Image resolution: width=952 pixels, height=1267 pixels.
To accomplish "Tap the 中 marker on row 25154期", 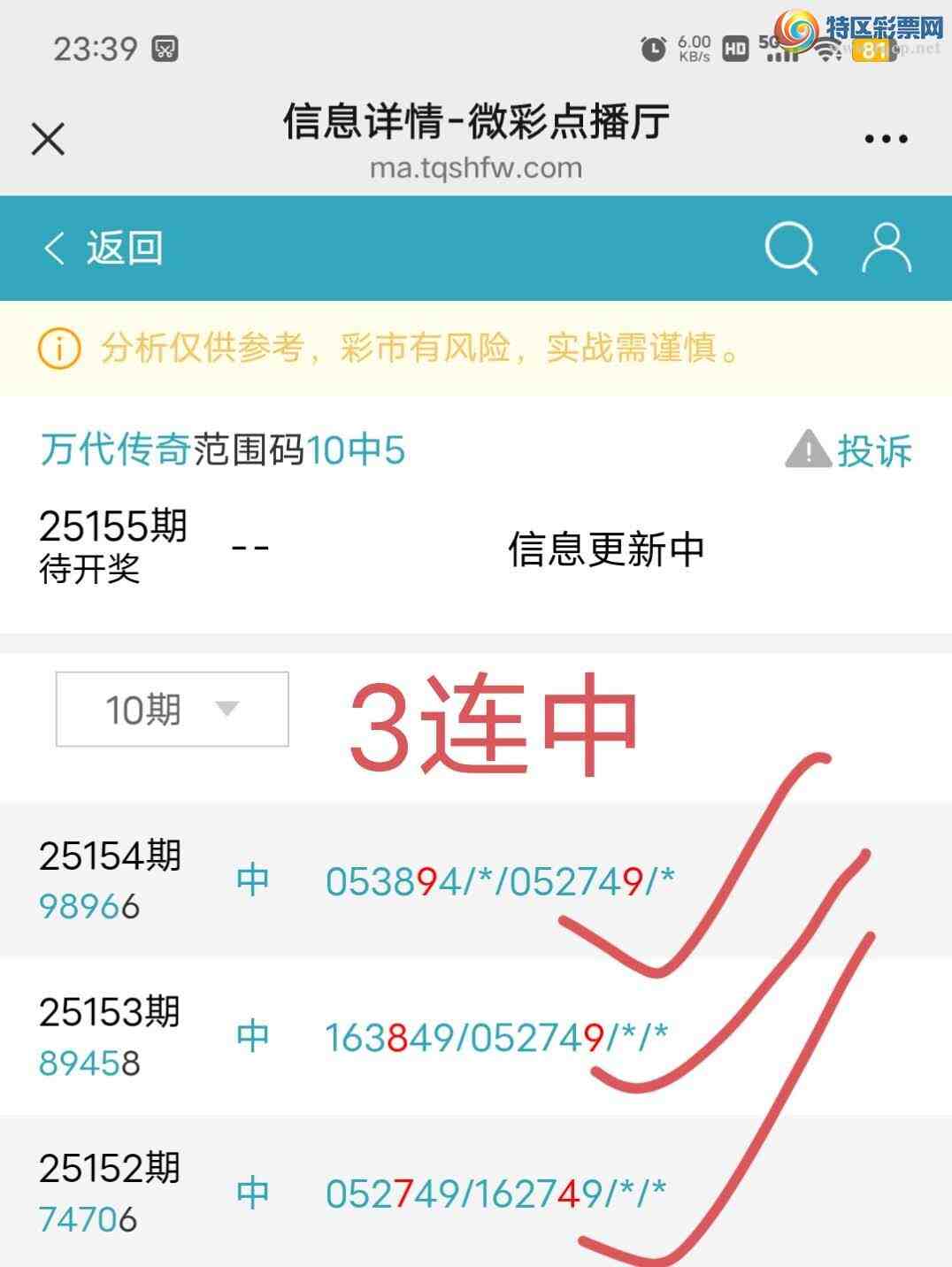I will pyautogui.click(x=255, y=879).
